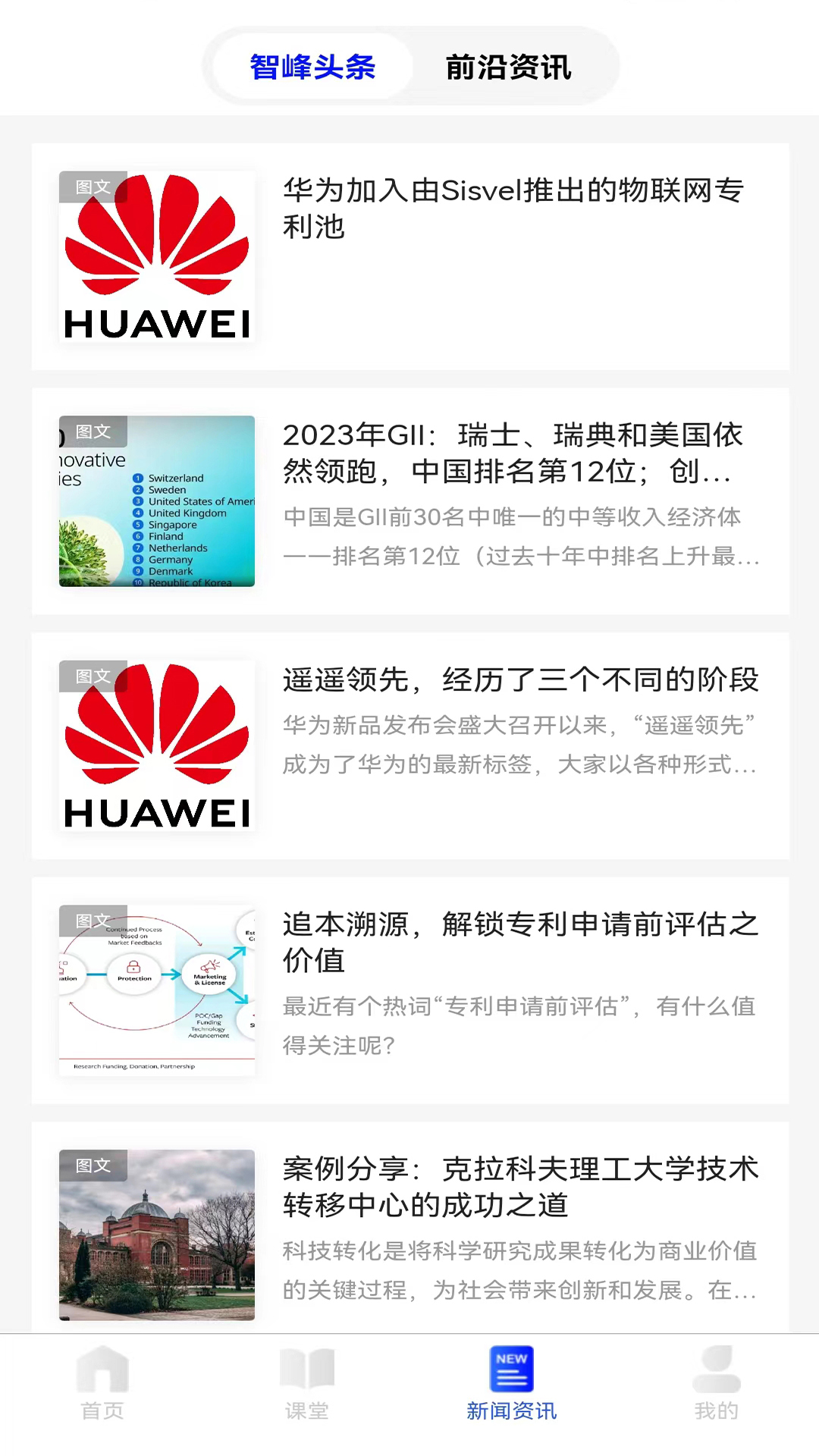Image resolution: width=819 pixels, height=1456 pixels.
Task: Open the 我的 profile icon
Action: [716, 1380]
